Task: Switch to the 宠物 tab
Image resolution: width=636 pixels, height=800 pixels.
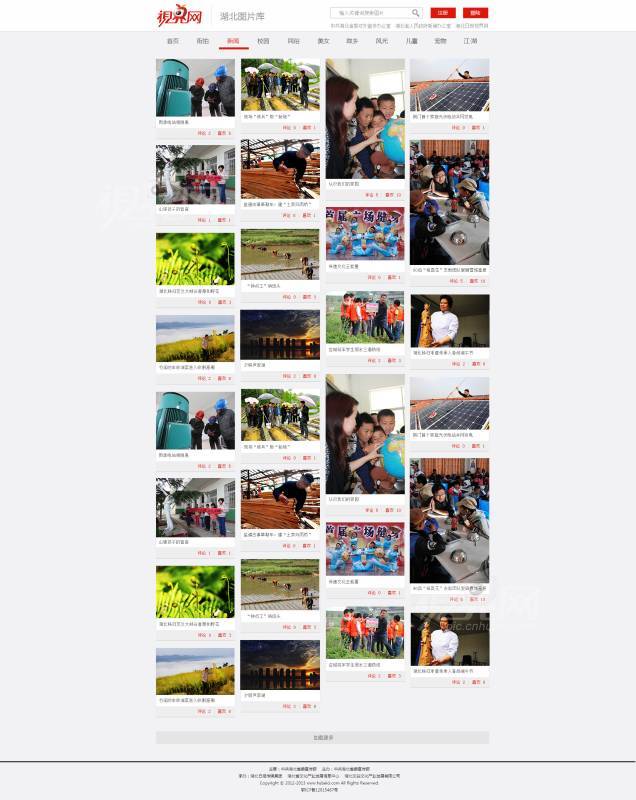Action: (x=440, y=41)
